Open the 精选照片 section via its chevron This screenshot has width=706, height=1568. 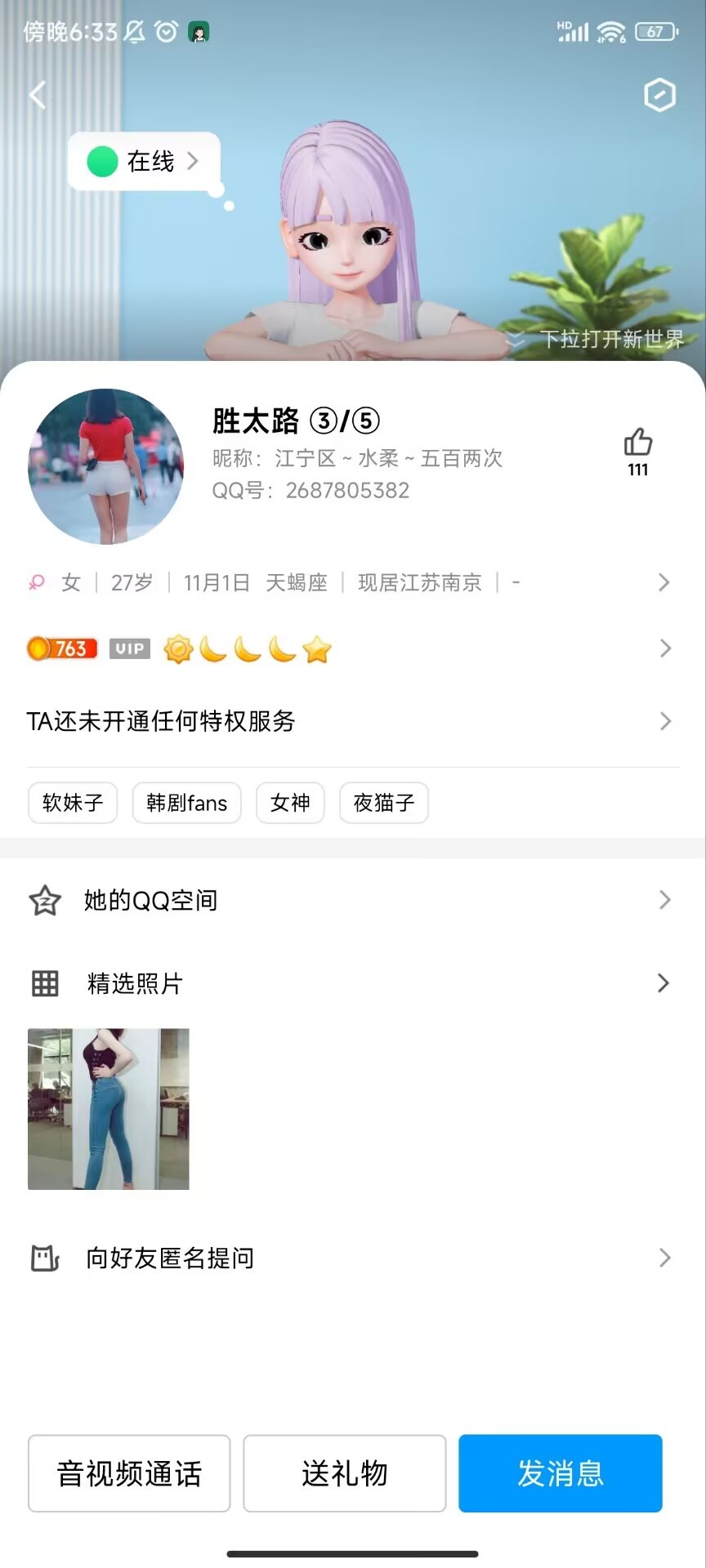coord(664,984)
